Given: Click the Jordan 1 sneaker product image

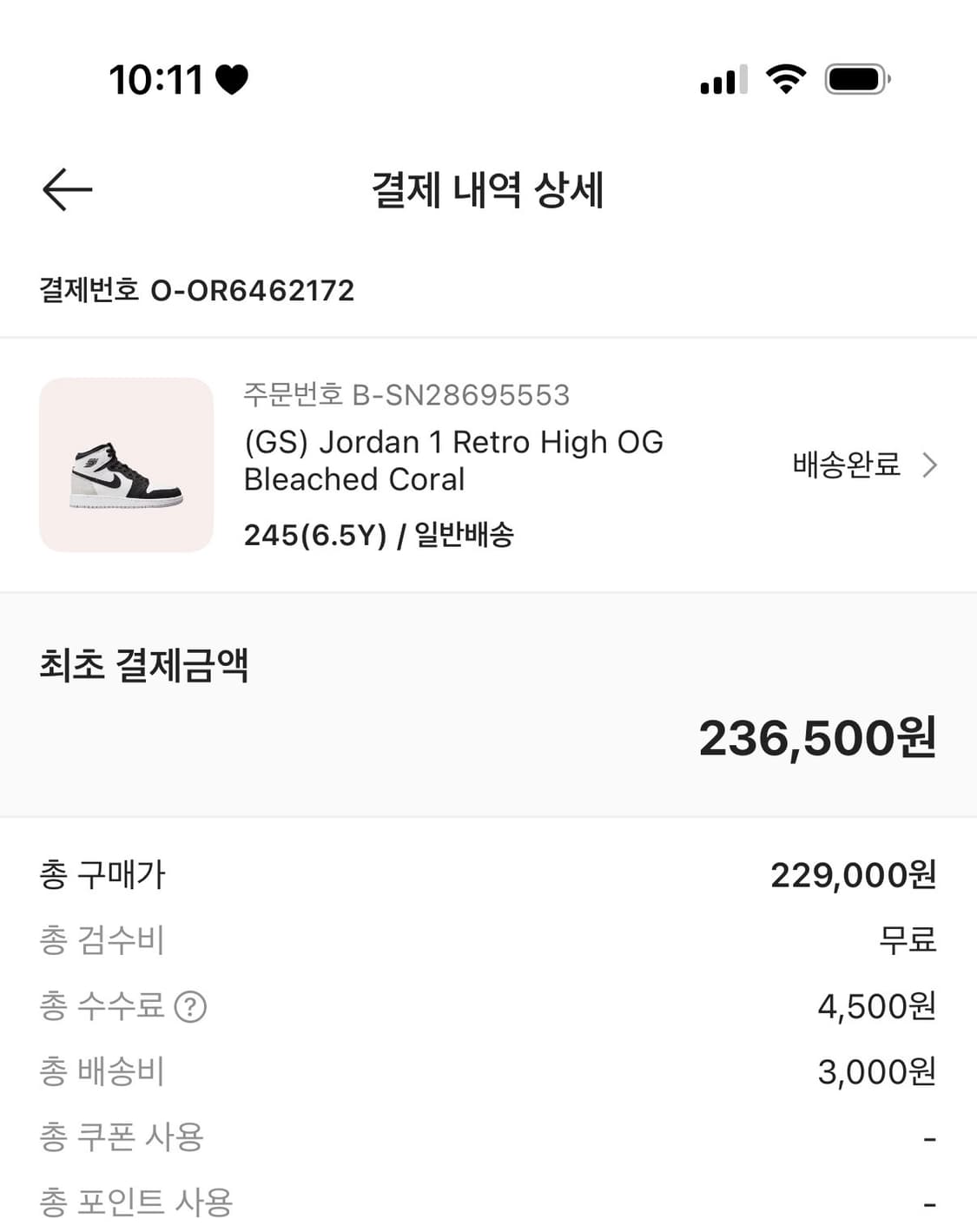Looking at the screenshot, I should (126, 465).
